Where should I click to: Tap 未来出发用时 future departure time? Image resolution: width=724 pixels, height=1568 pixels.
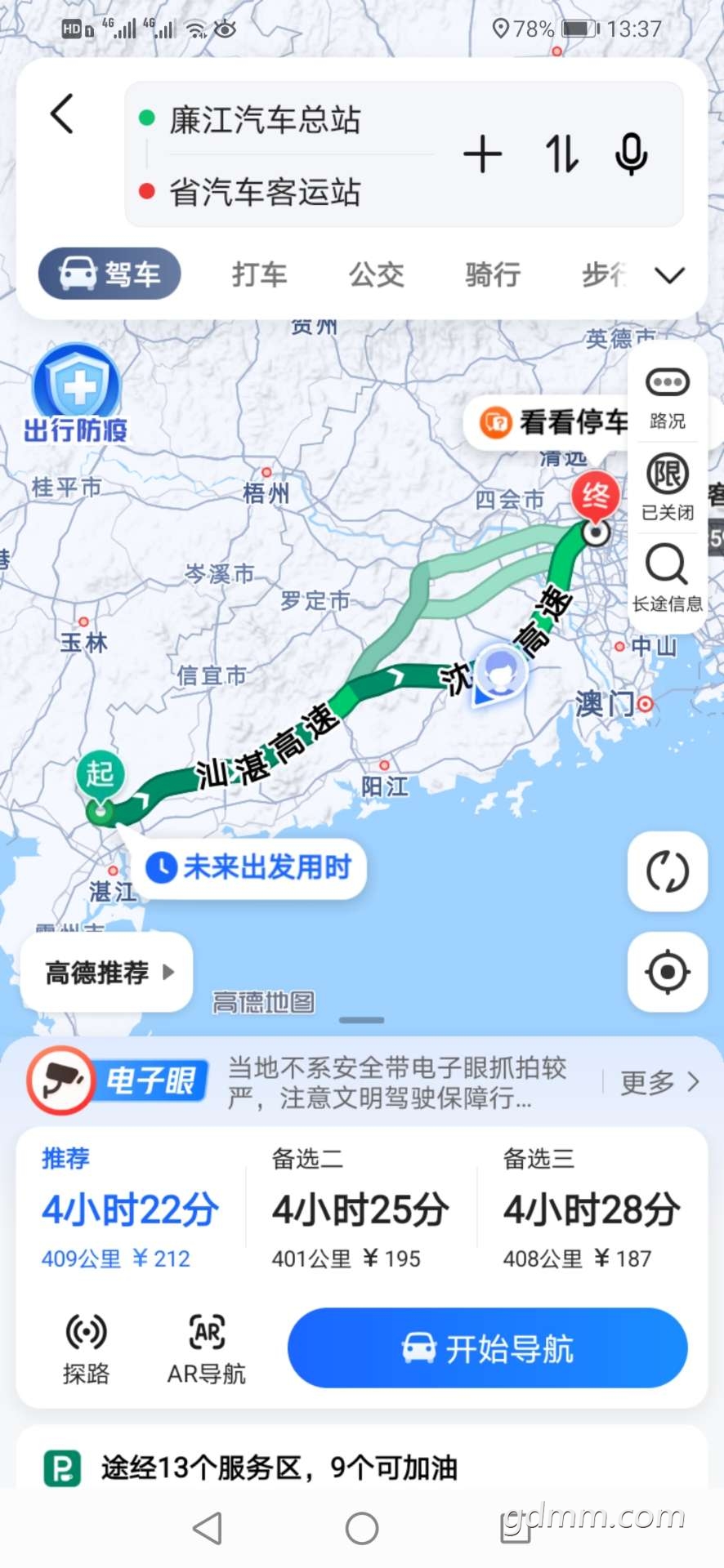click(254, 867)
